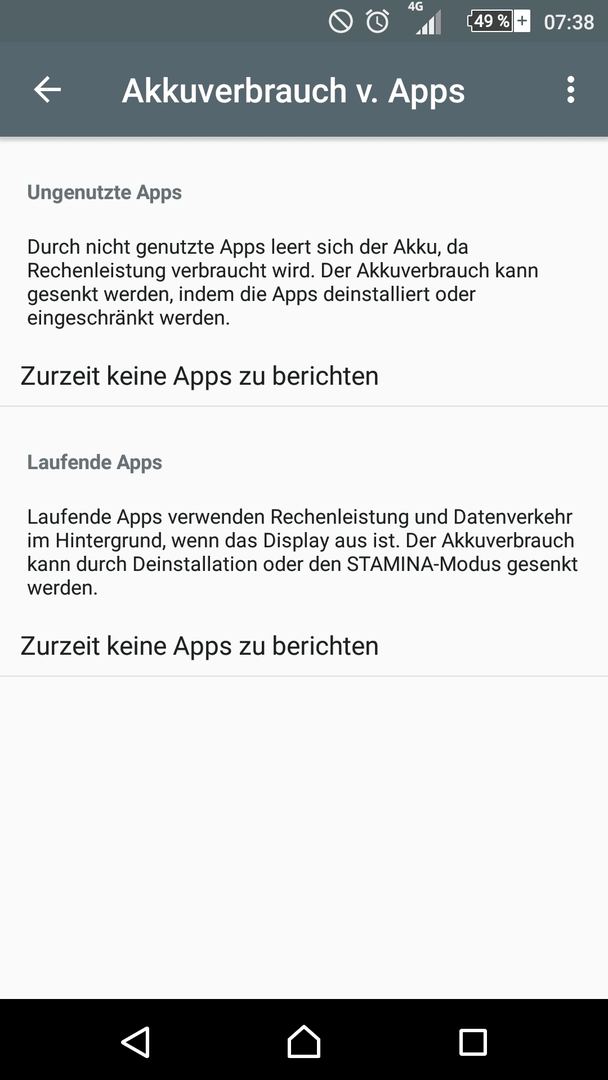Open the three-dot overflow menu
608x1080 pixels.
click(570, 90)
